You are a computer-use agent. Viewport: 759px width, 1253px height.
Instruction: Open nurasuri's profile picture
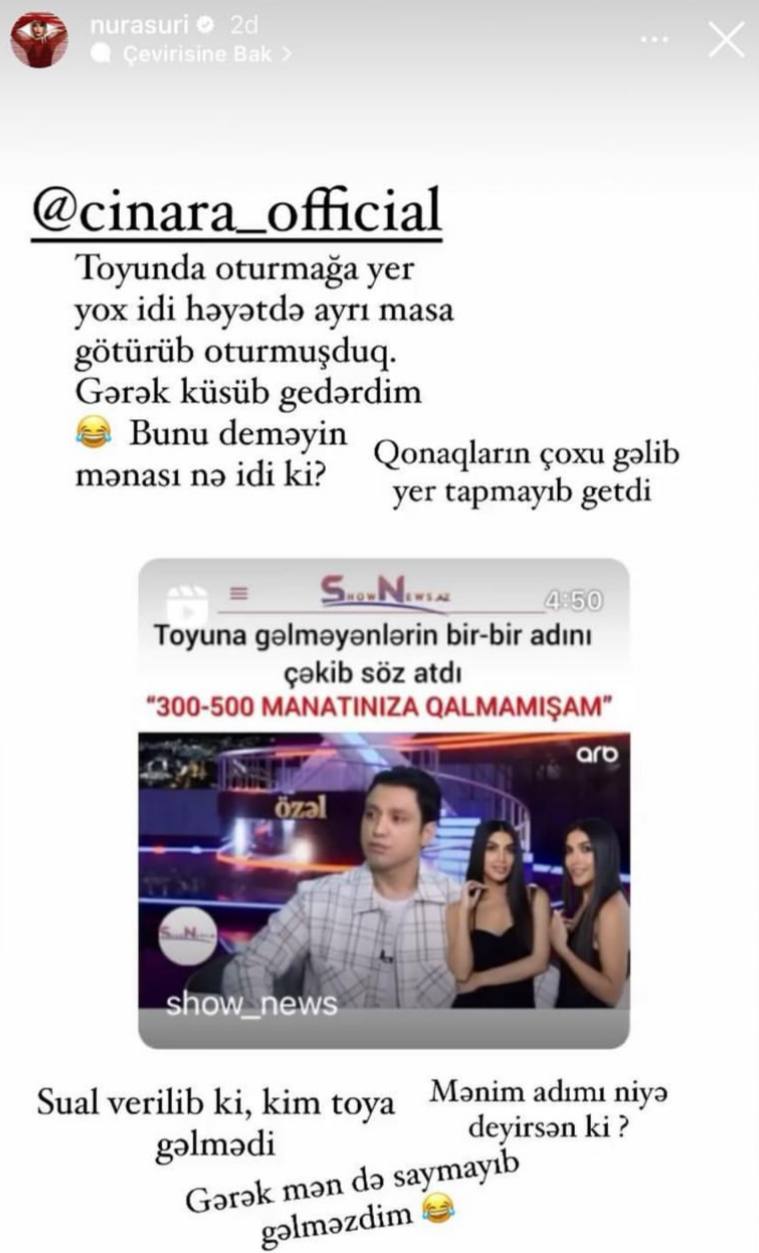click(39, 40)
